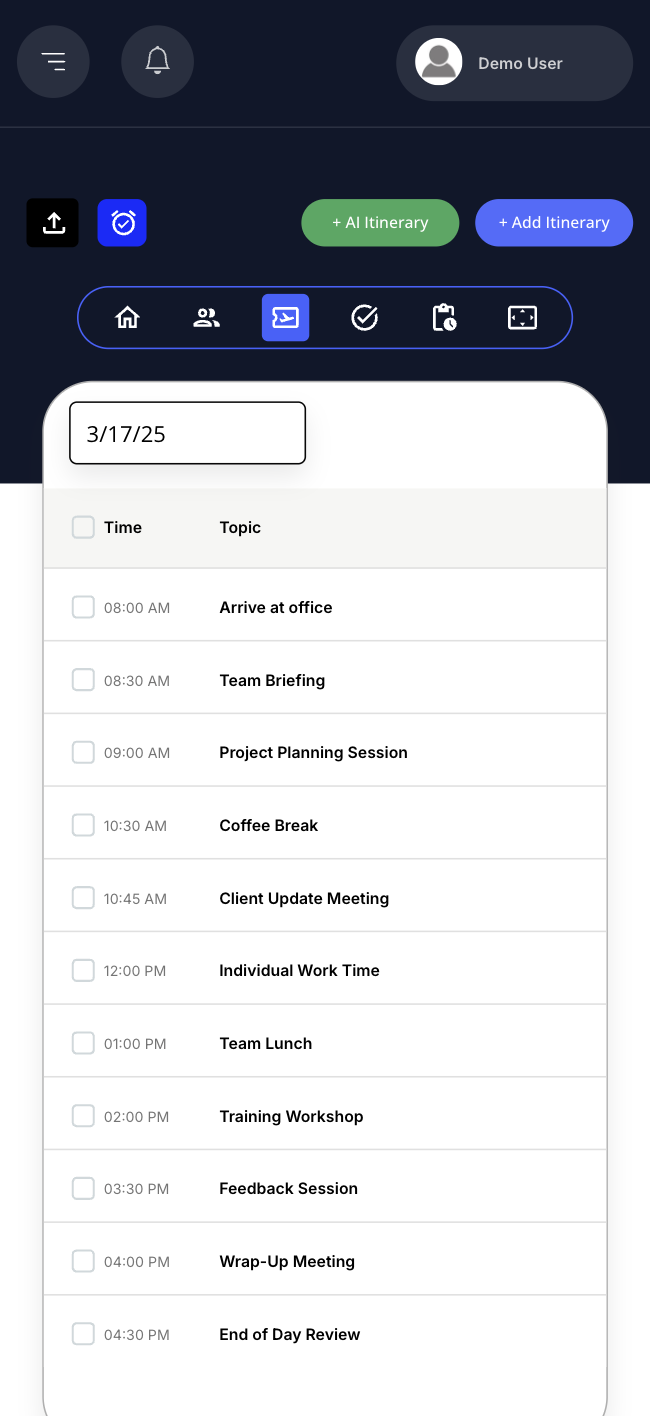Mark the Team Lunch checkbox
The width and height of the screenshot is (650, 1416).
click(x=83, y=1043)
